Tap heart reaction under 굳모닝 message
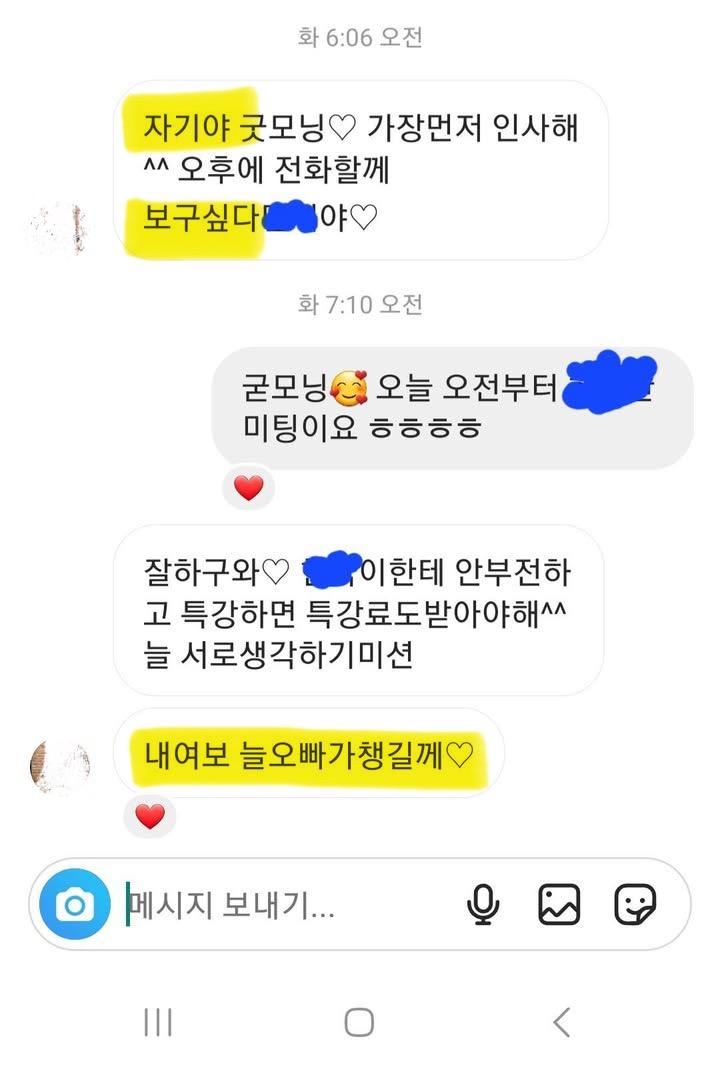The width and height of the screenshot is (720, 1069). coord(248,488)
